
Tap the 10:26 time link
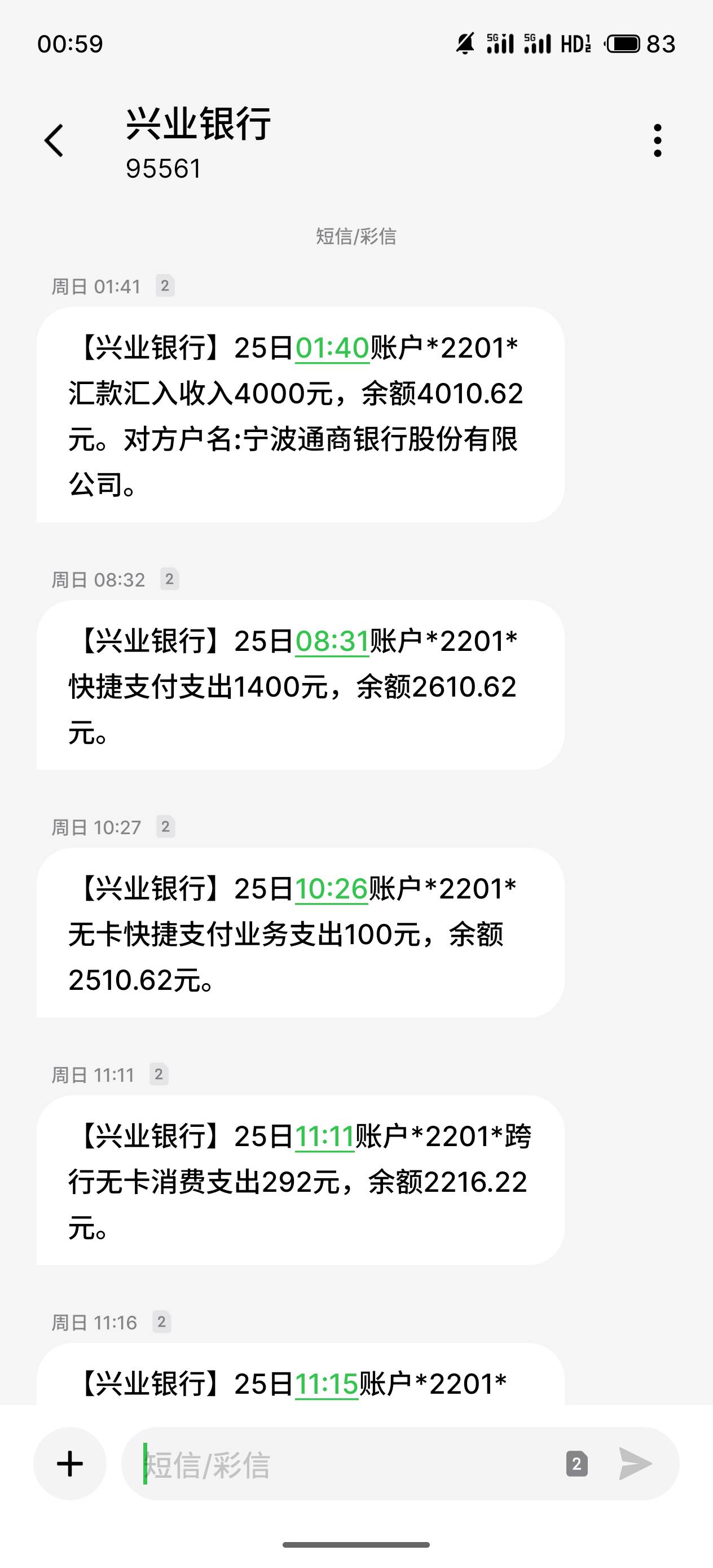click(x=331, y=889)
